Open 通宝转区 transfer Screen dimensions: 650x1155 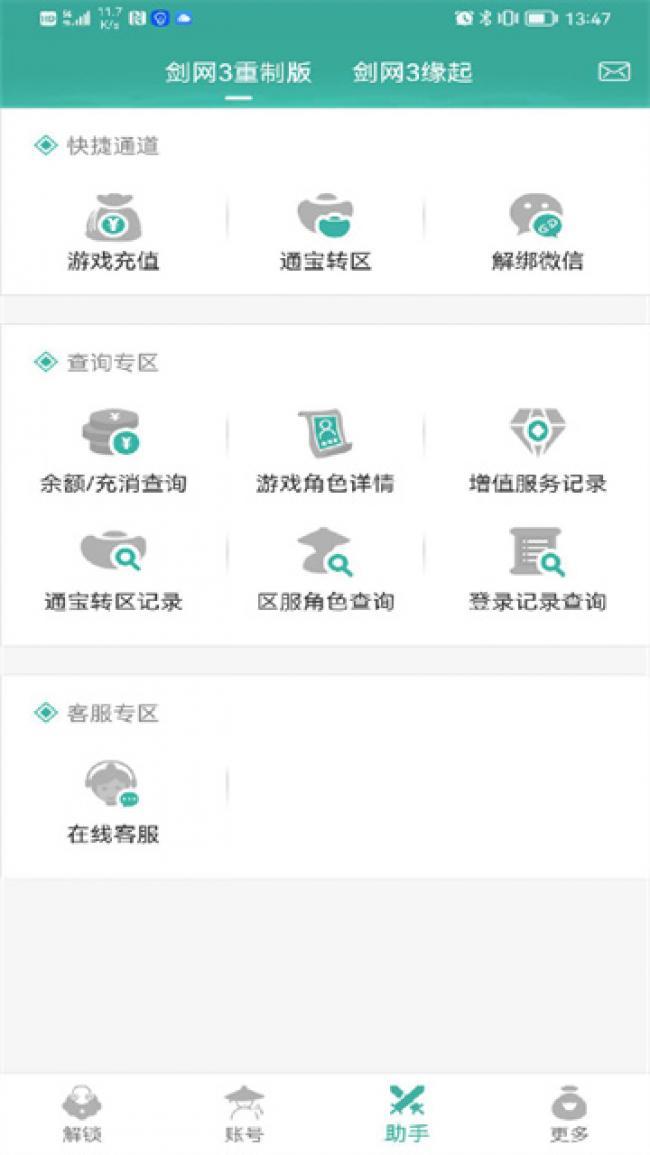pyautogui.click(x=325, y=233)
